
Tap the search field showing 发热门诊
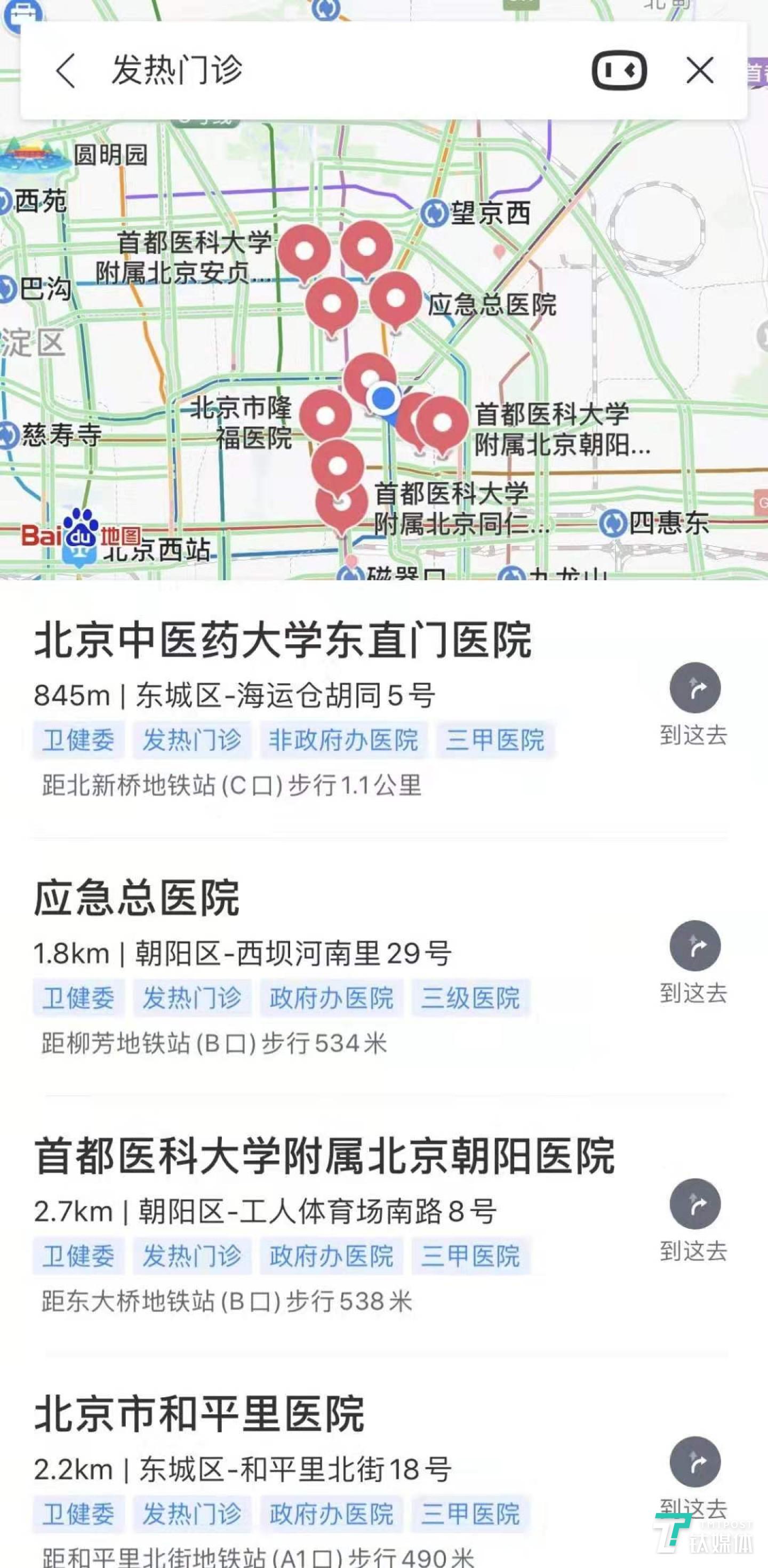click(x=243, y=70)
